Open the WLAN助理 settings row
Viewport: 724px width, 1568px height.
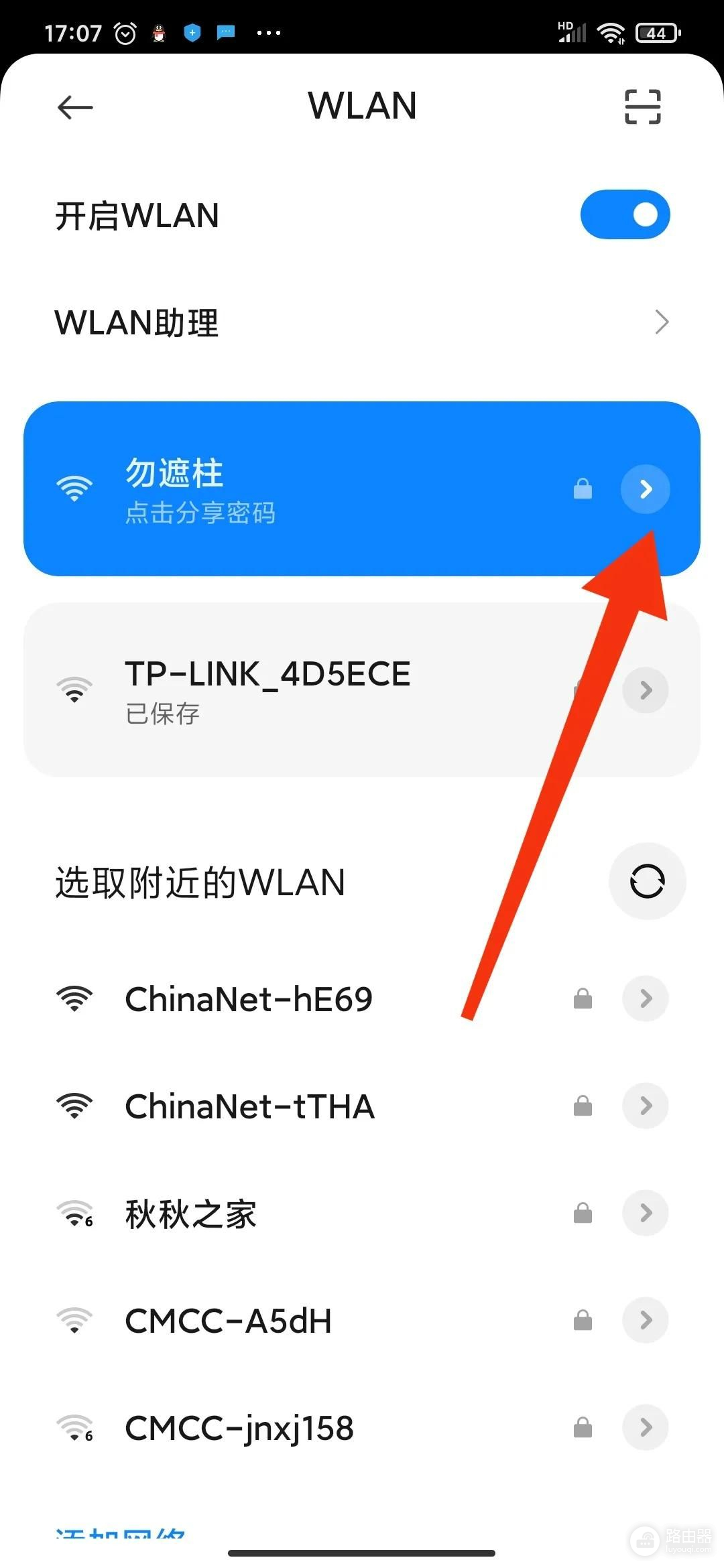pyautogui.click(x=362, y=322)
